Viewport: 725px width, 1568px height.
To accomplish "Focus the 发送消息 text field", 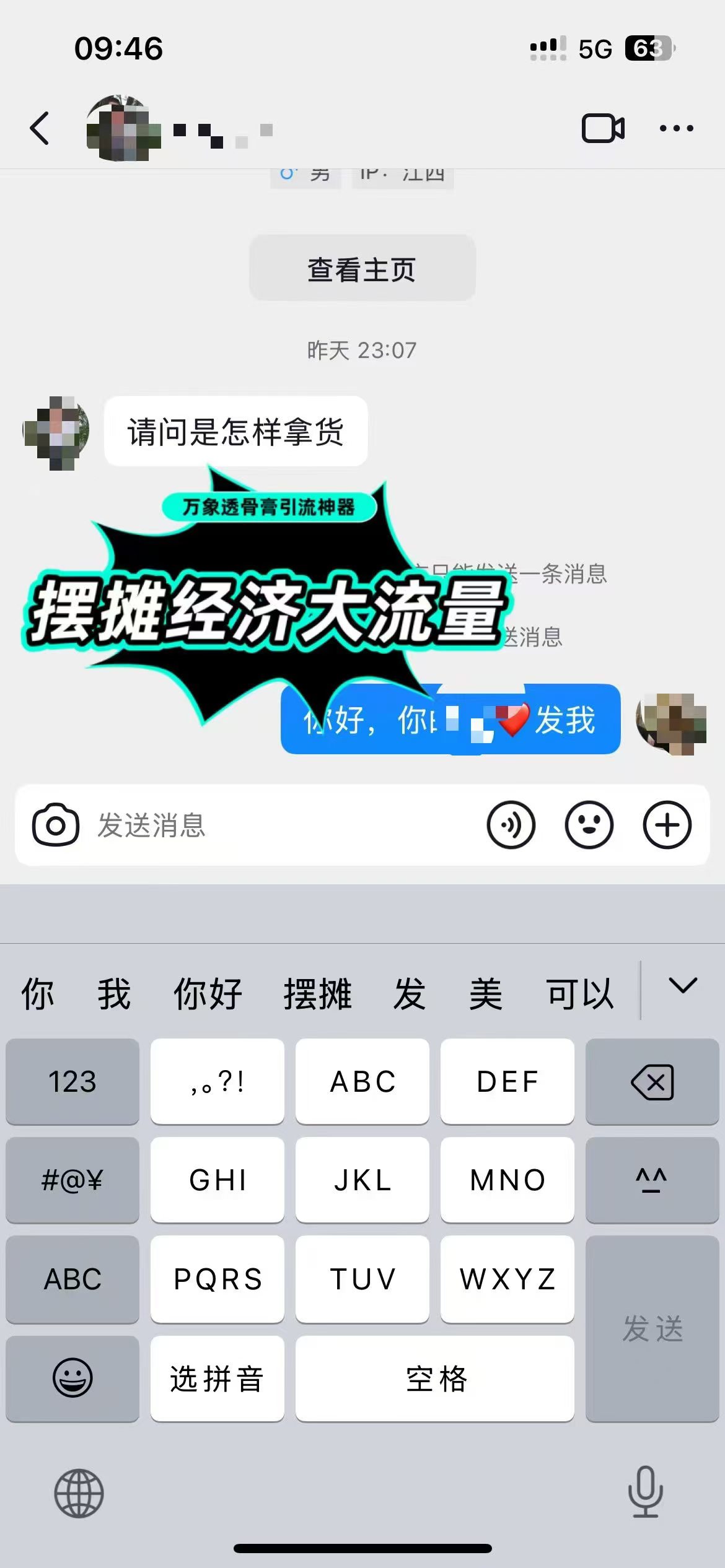I will click(x=279, y=825).
